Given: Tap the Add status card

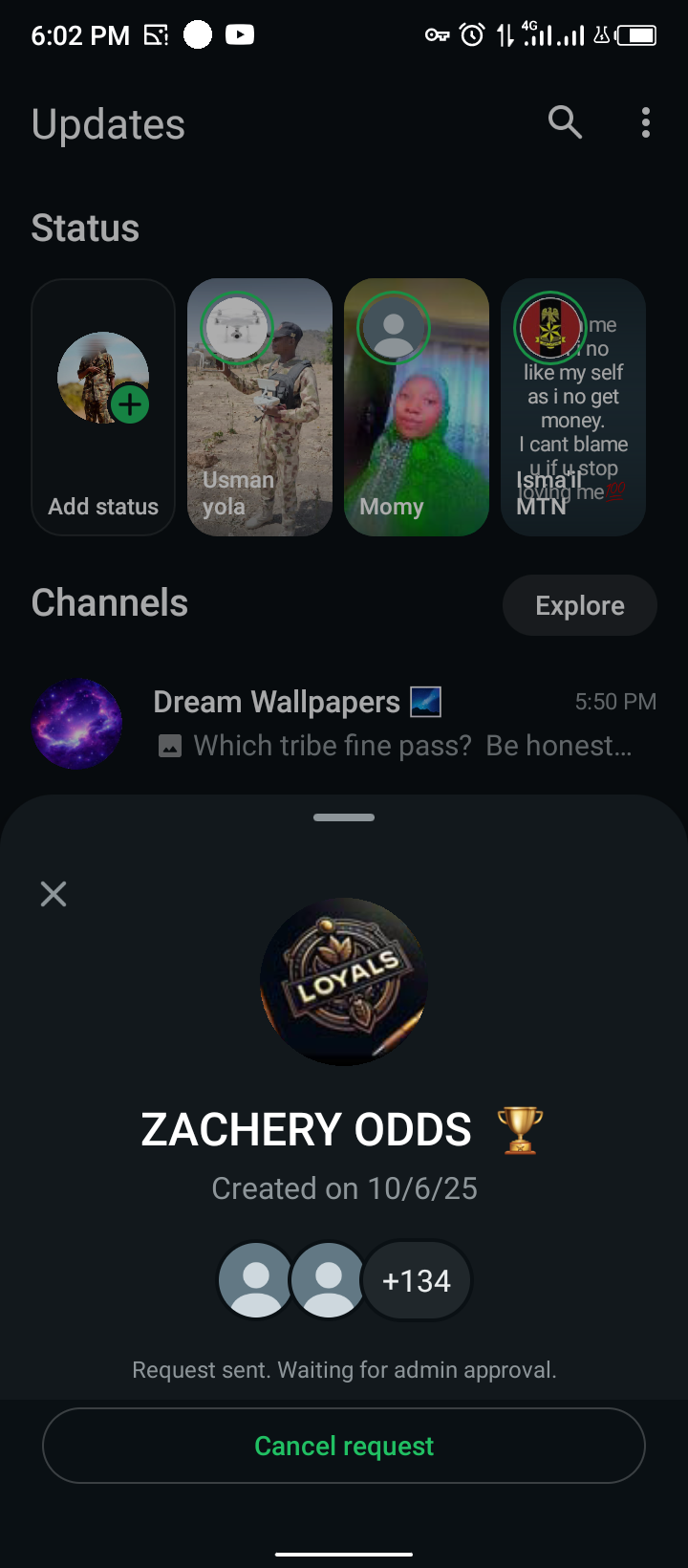Looking at the screenshot, I should coord(103,407).
